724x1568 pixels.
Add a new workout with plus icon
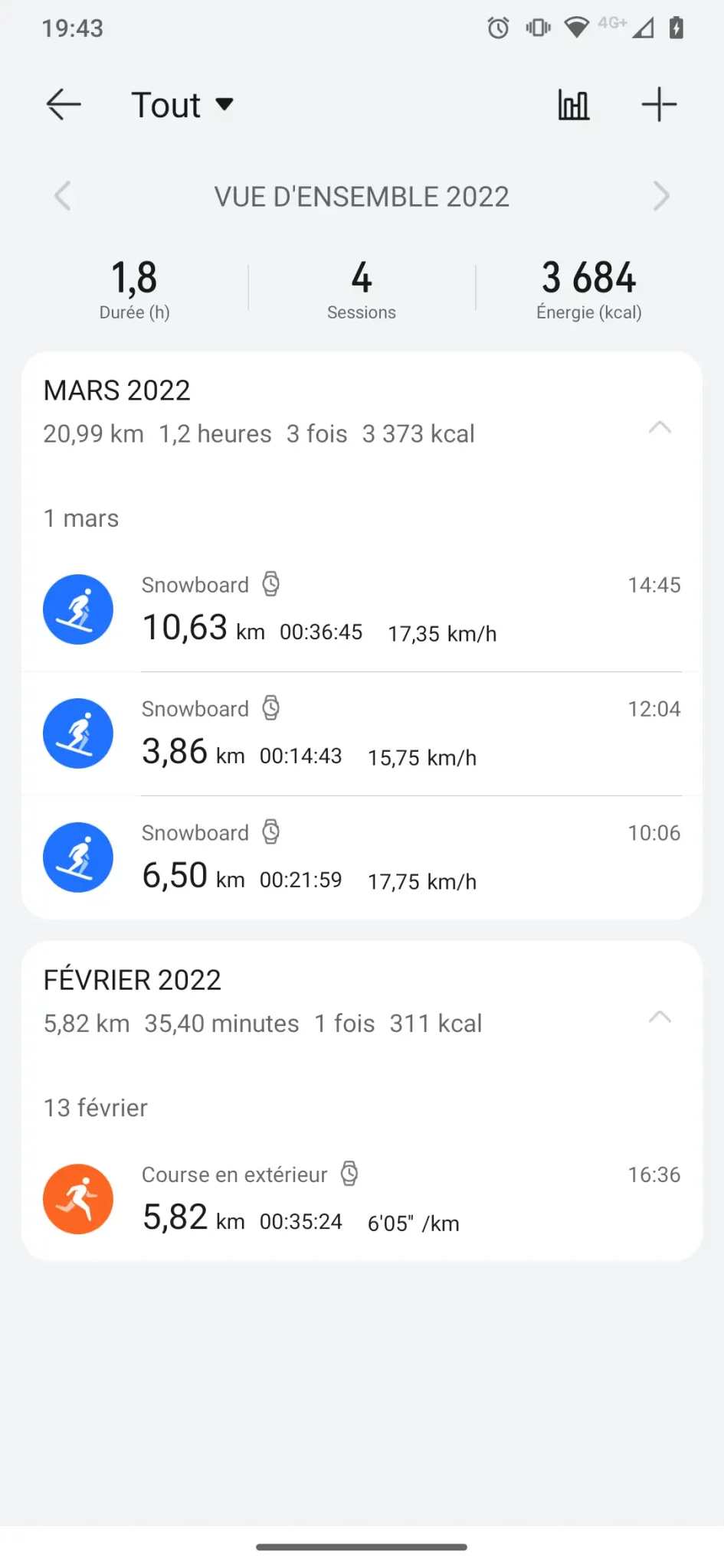(x=659, y=105)
